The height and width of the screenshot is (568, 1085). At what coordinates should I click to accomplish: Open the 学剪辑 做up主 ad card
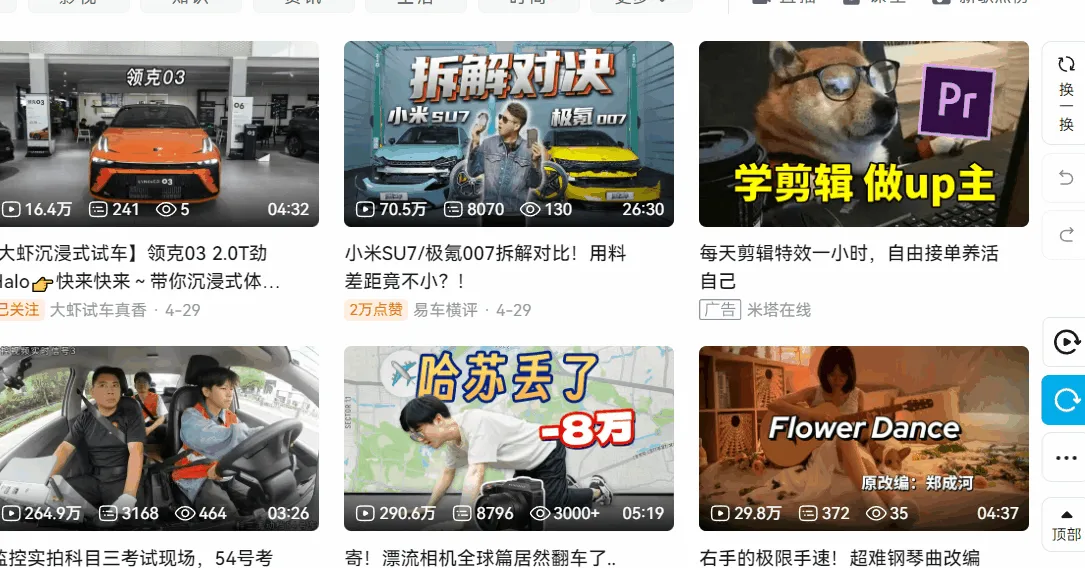pyautogui.click(x=863, y=134)
